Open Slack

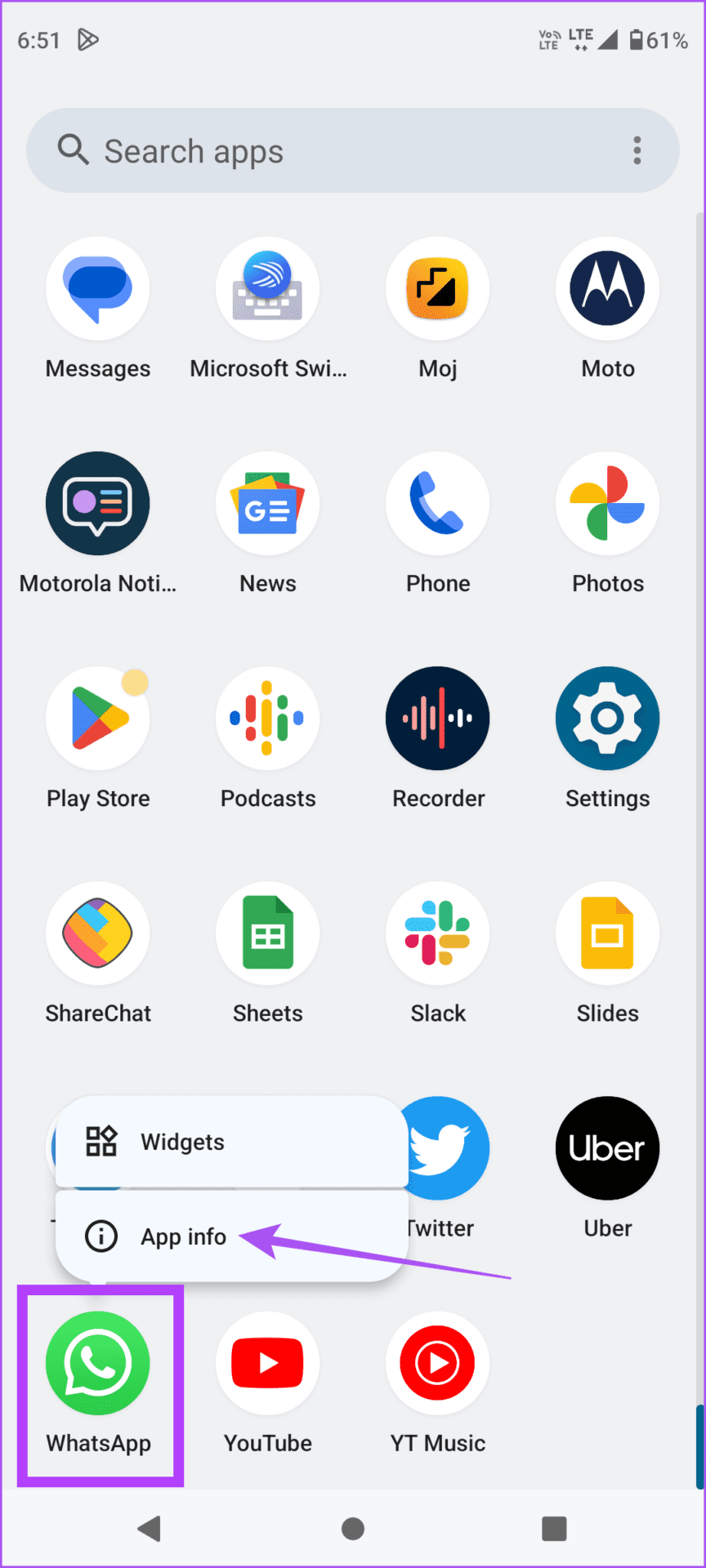438,933
